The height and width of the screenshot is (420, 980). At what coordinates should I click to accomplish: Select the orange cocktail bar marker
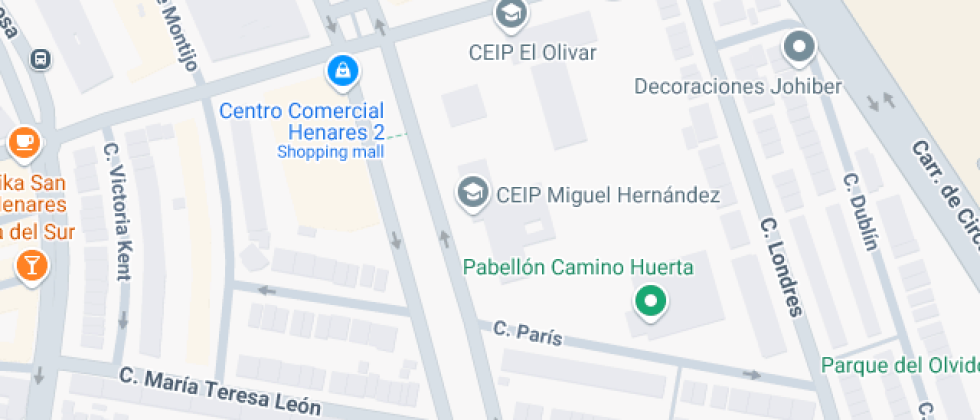coord(31,267)
